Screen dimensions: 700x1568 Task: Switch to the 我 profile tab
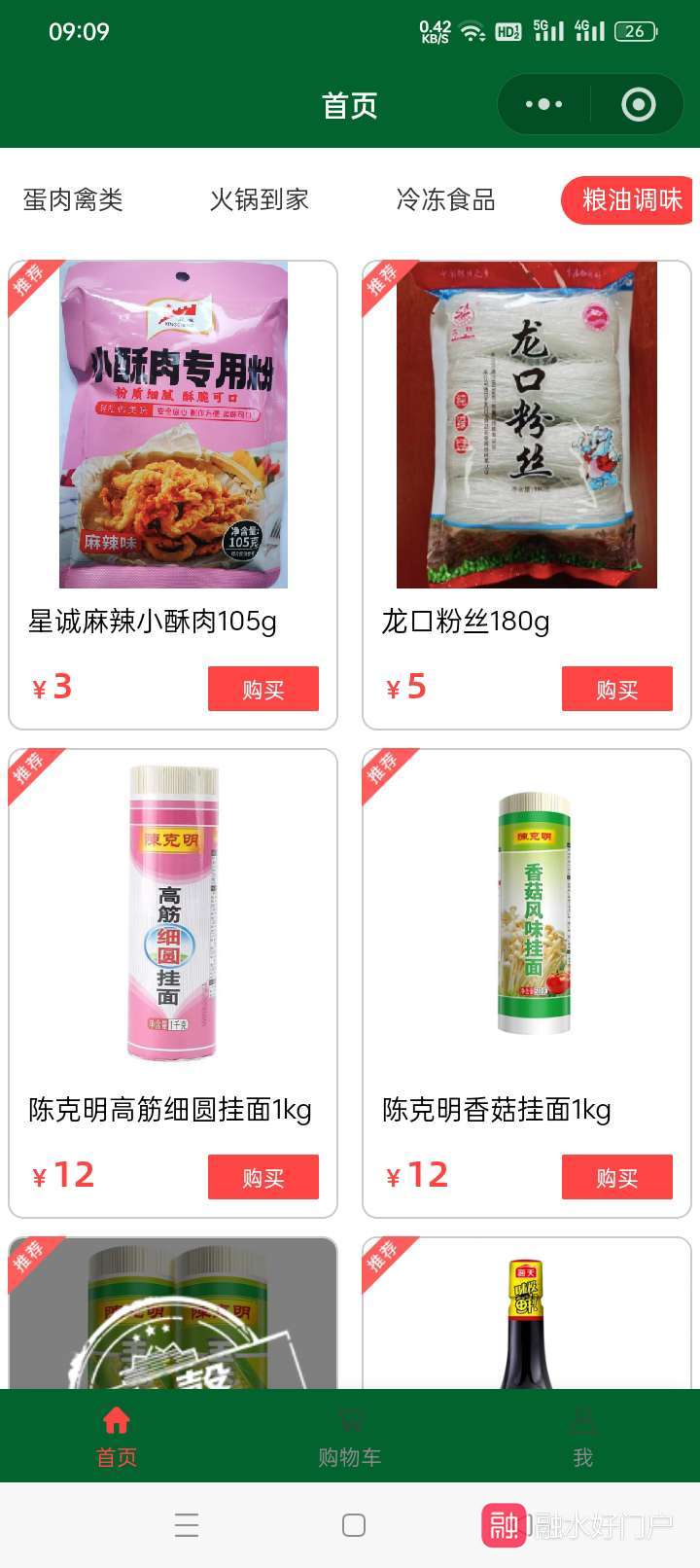[x=582, y=1436]
